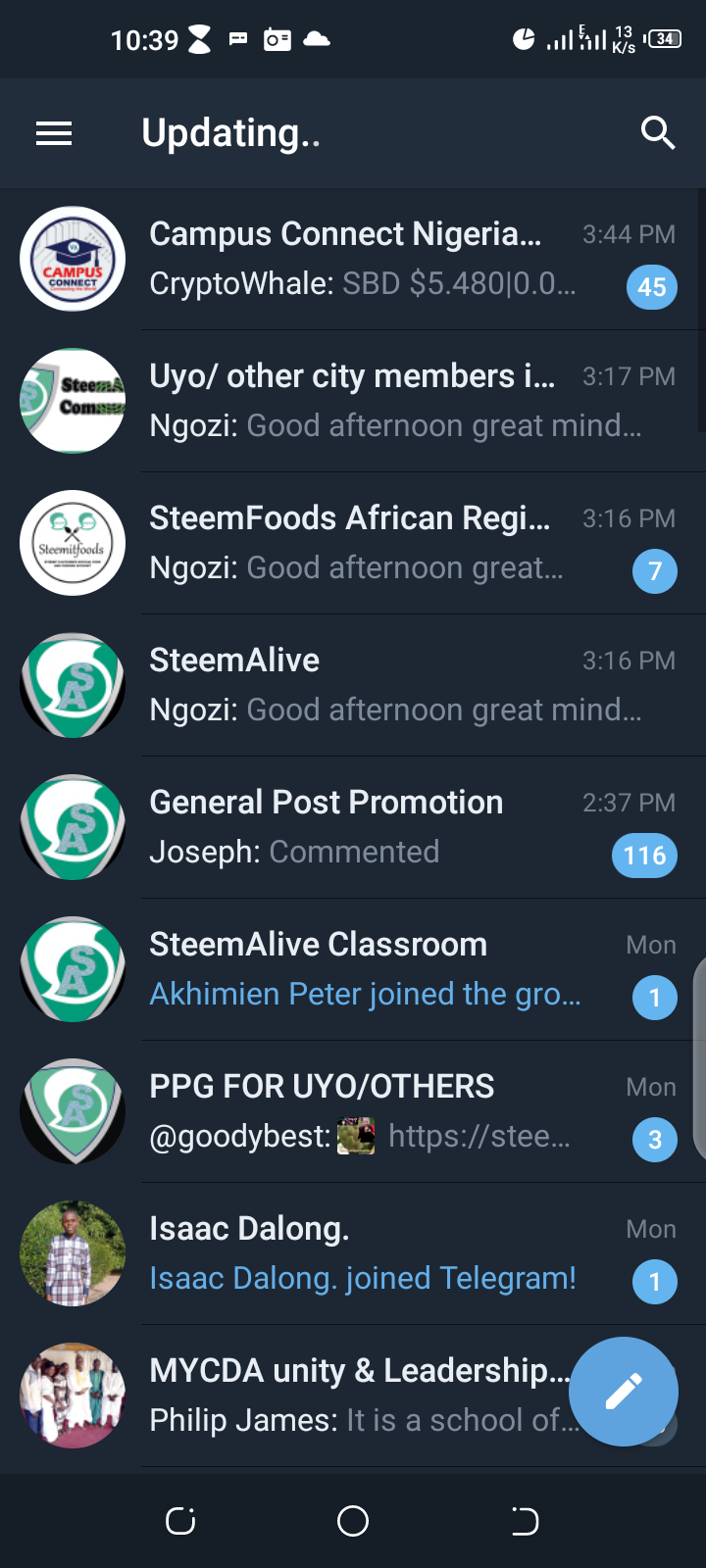Open the chat with Isaac Dalong.
Image resolution: width=706 pixels, height=1568 pixels.
click(353, 1253)
